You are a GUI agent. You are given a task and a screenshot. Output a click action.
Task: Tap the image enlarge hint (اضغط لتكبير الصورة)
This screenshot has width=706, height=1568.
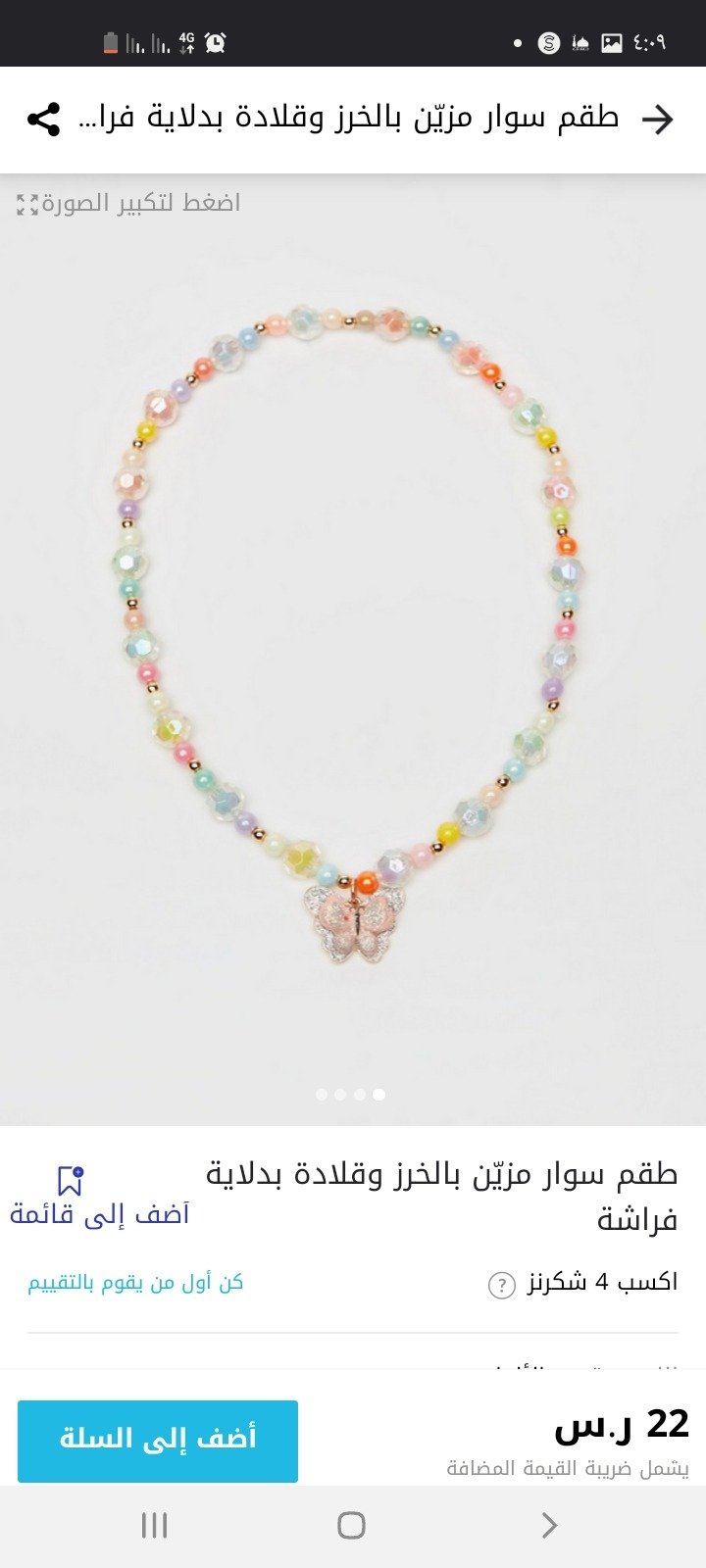[128, 204]
